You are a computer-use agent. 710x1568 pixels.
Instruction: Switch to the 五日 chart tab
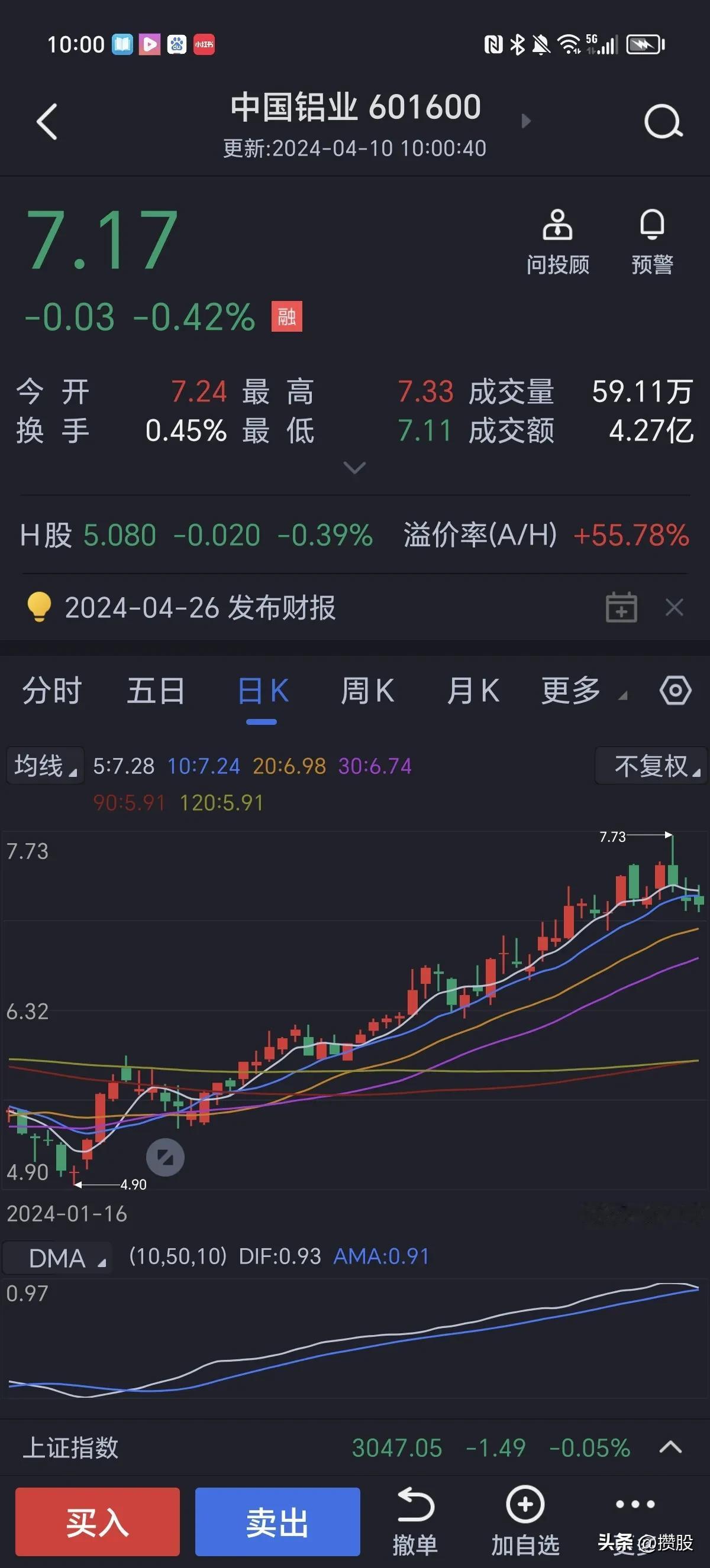tap(156, 691)
